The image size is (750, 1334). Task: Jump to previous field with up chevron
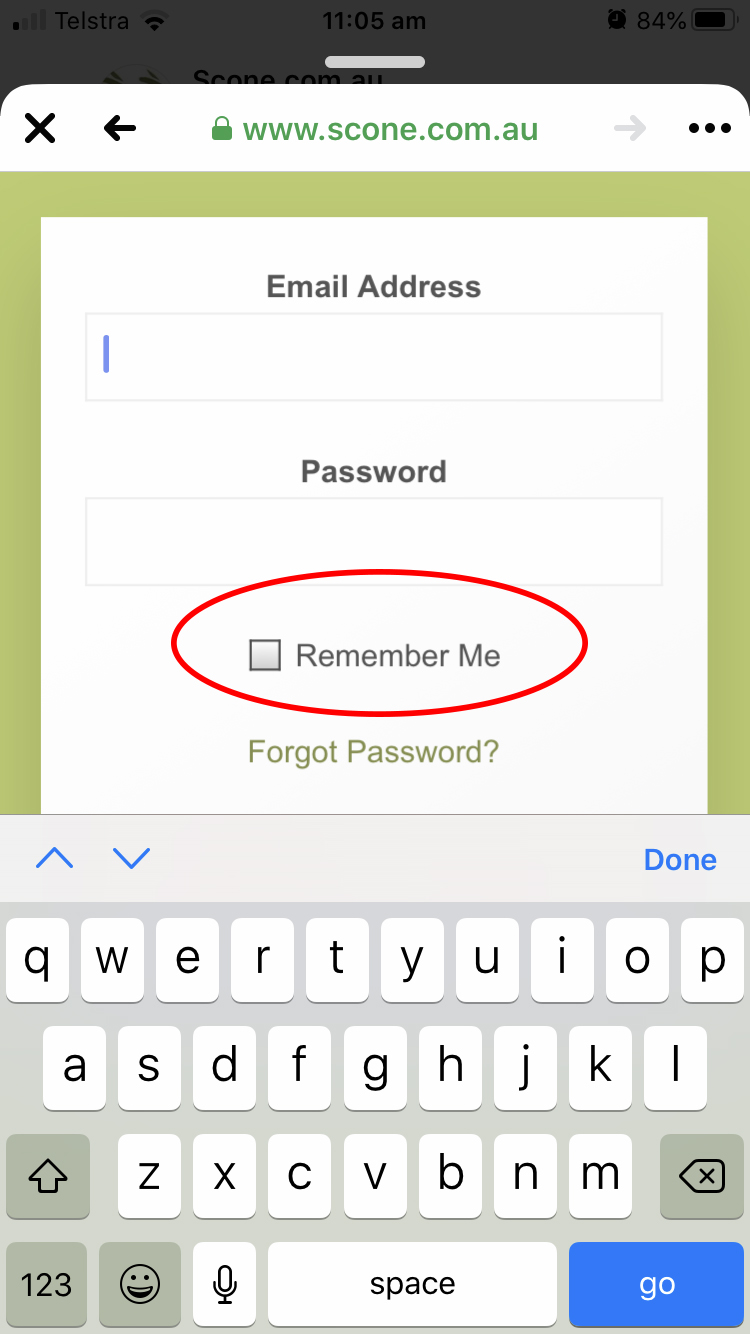[x=55, y=858]
